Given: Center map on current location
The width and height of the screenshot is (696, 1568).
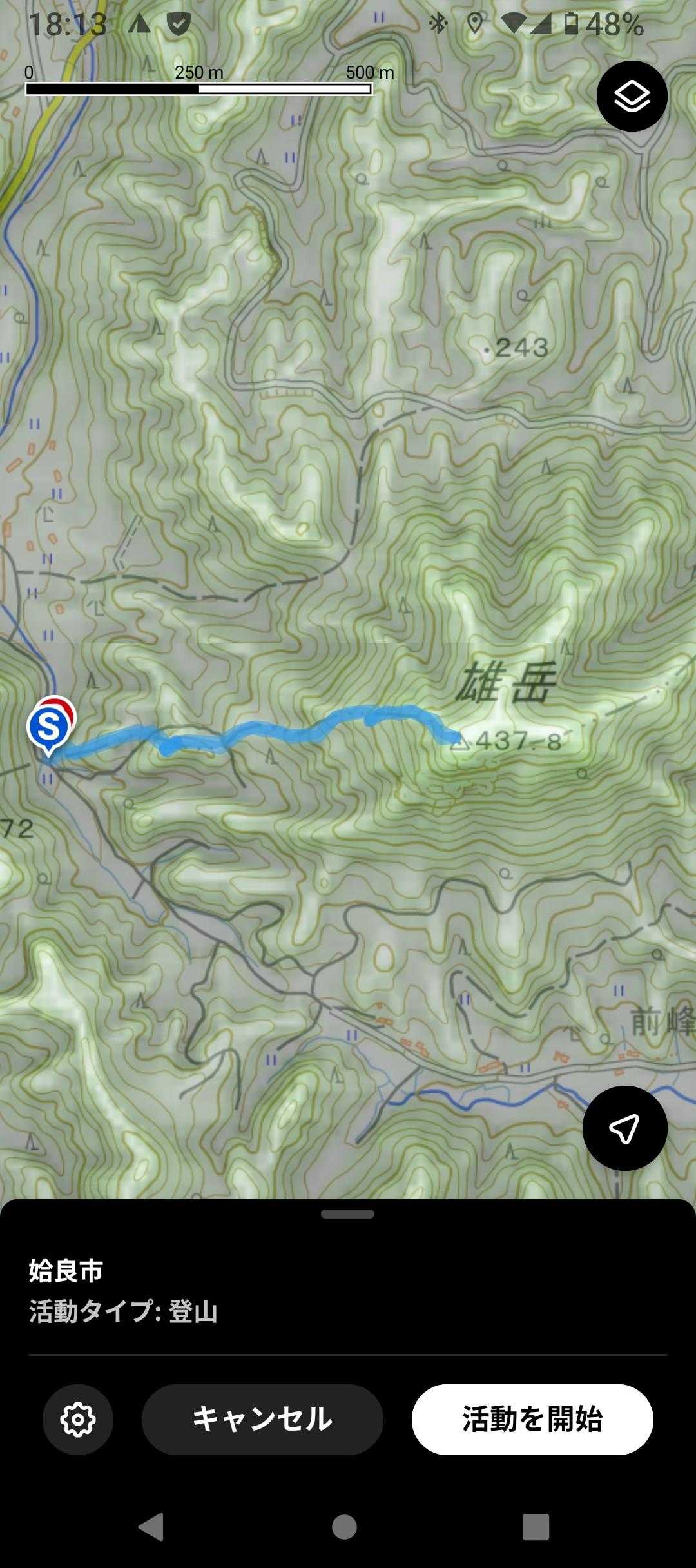Looking at the screenshot, I should click(x=624, y=1128).
